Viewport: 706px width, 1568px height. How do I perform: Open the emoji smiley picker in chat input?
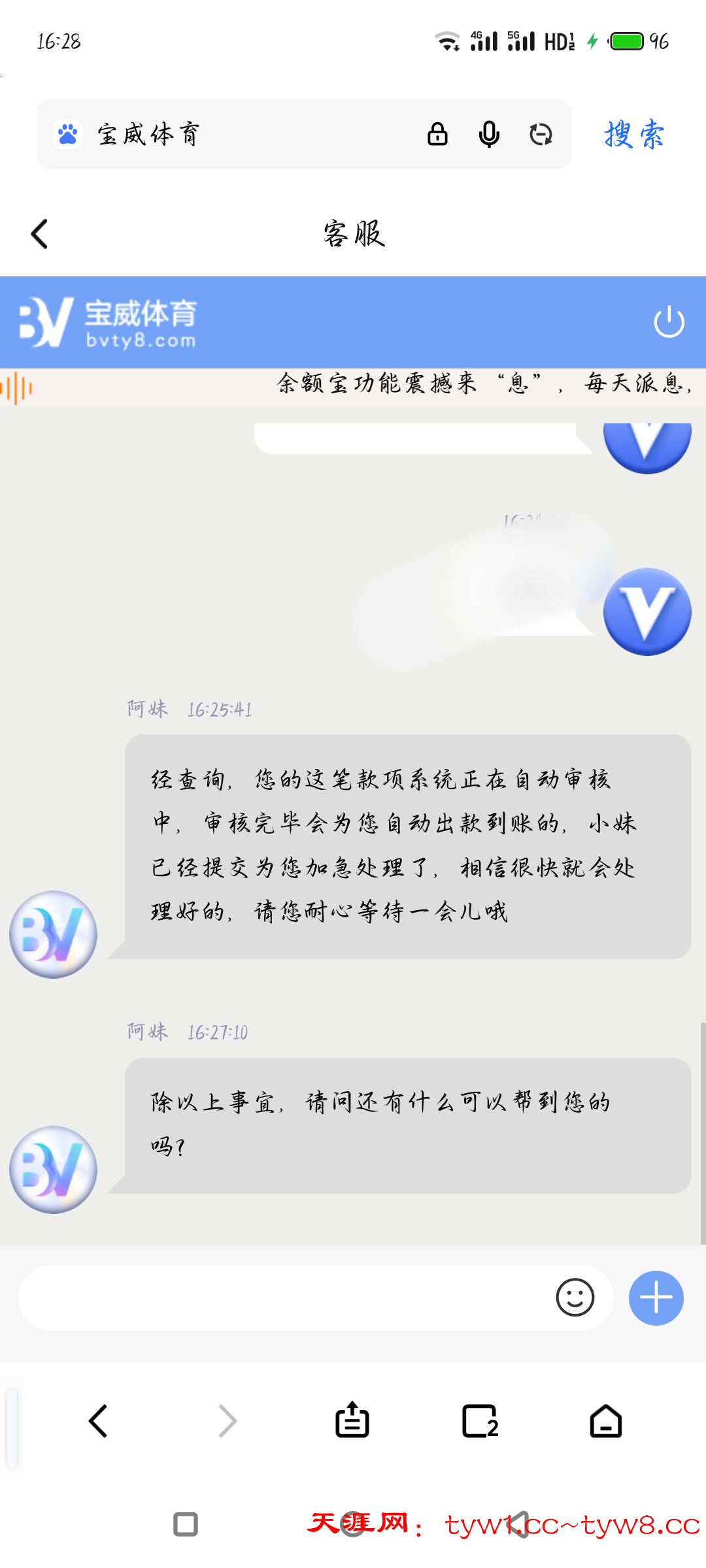[x=575, y=1298]
